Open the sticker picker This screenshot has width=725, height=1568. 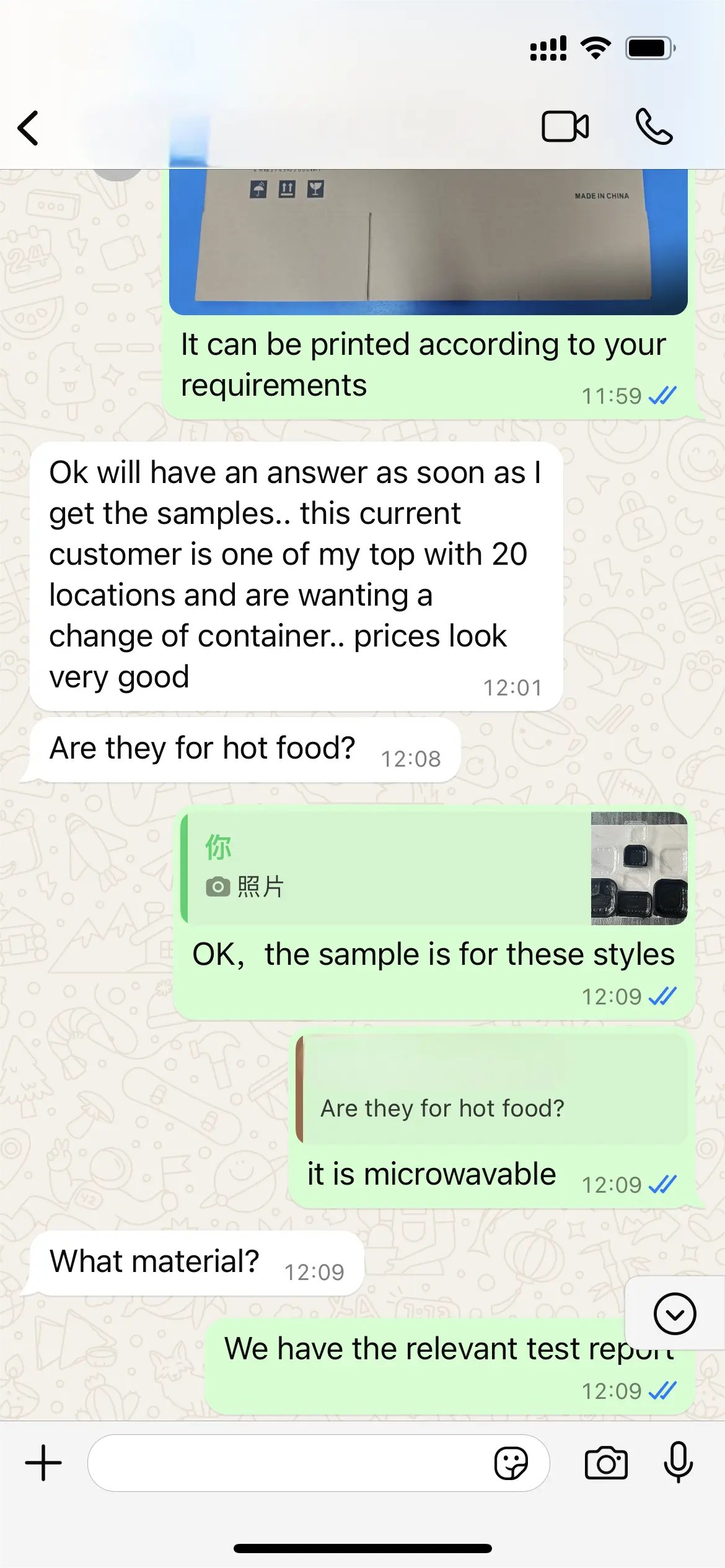511,1463
